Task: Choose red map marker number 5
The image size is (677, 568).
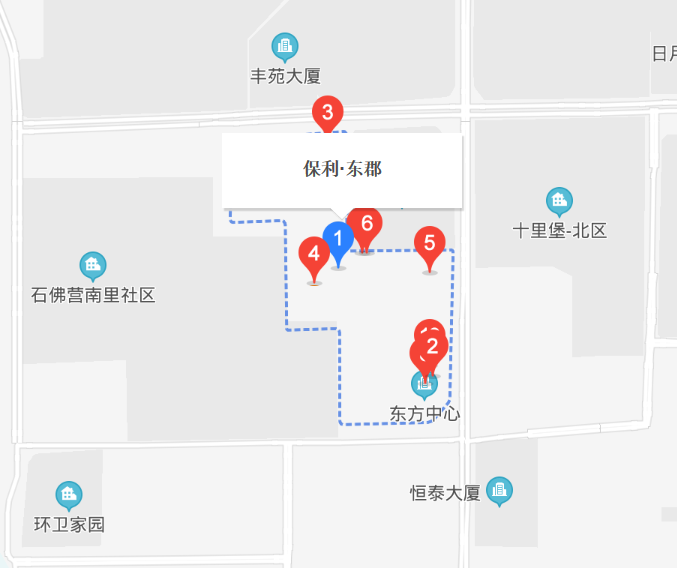Action: pyautogui.click(x=430, y=243)
